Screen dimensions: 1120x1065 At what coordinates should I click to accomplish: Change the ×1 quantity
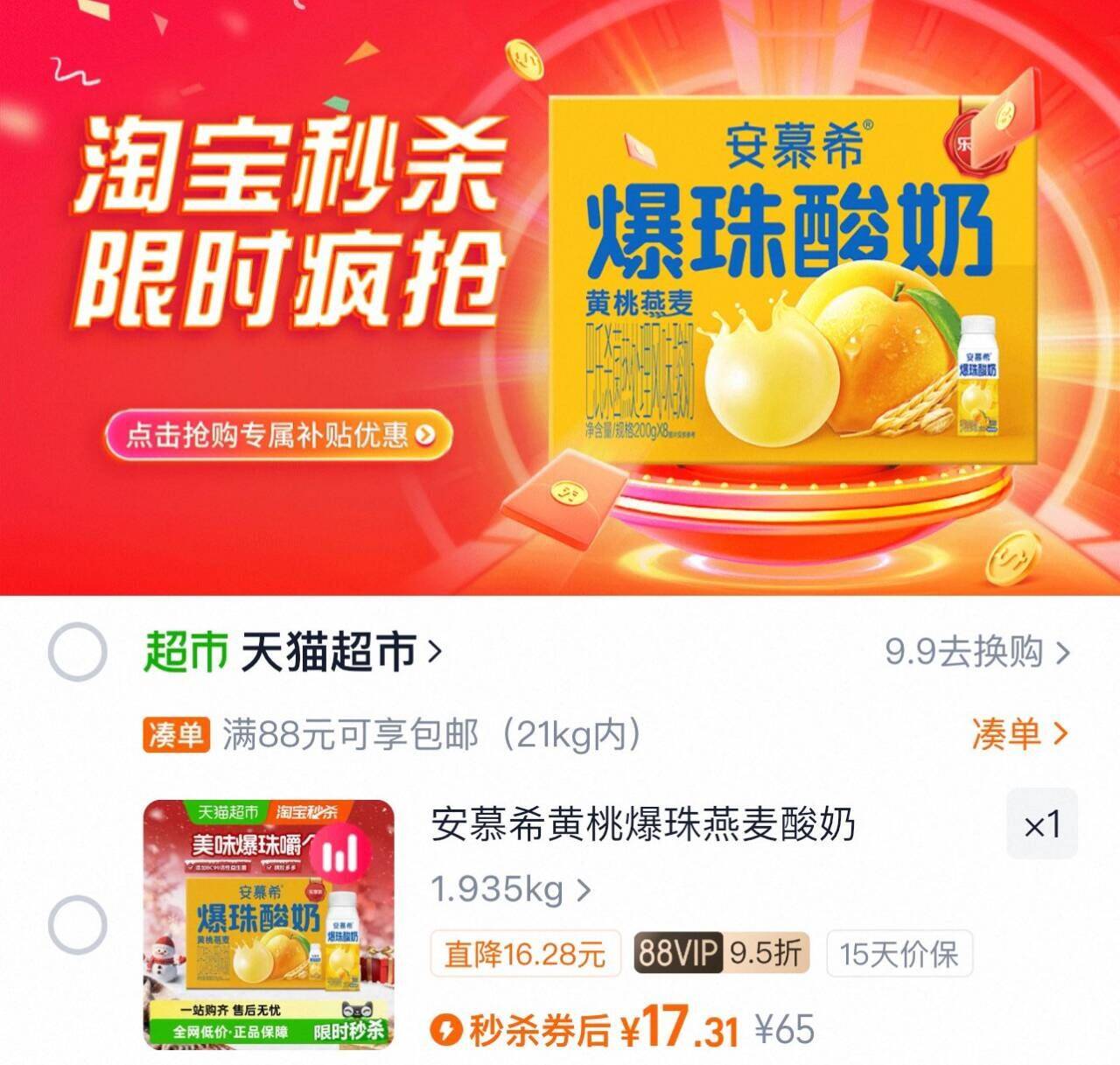pos(1041,824)
